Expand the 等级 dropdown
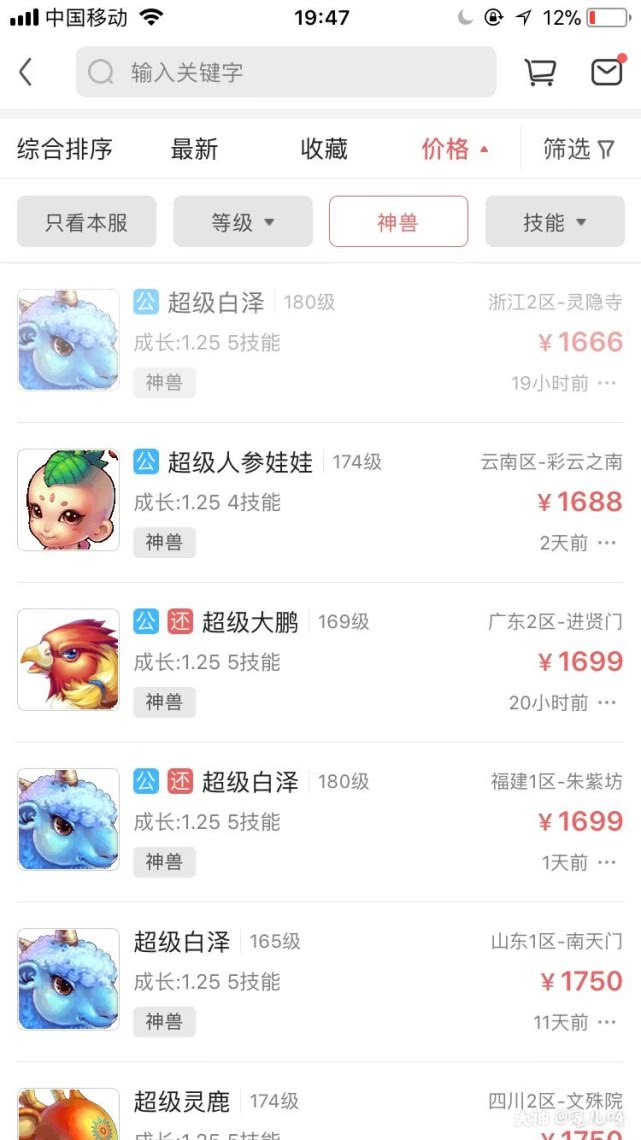 (243, 221)
